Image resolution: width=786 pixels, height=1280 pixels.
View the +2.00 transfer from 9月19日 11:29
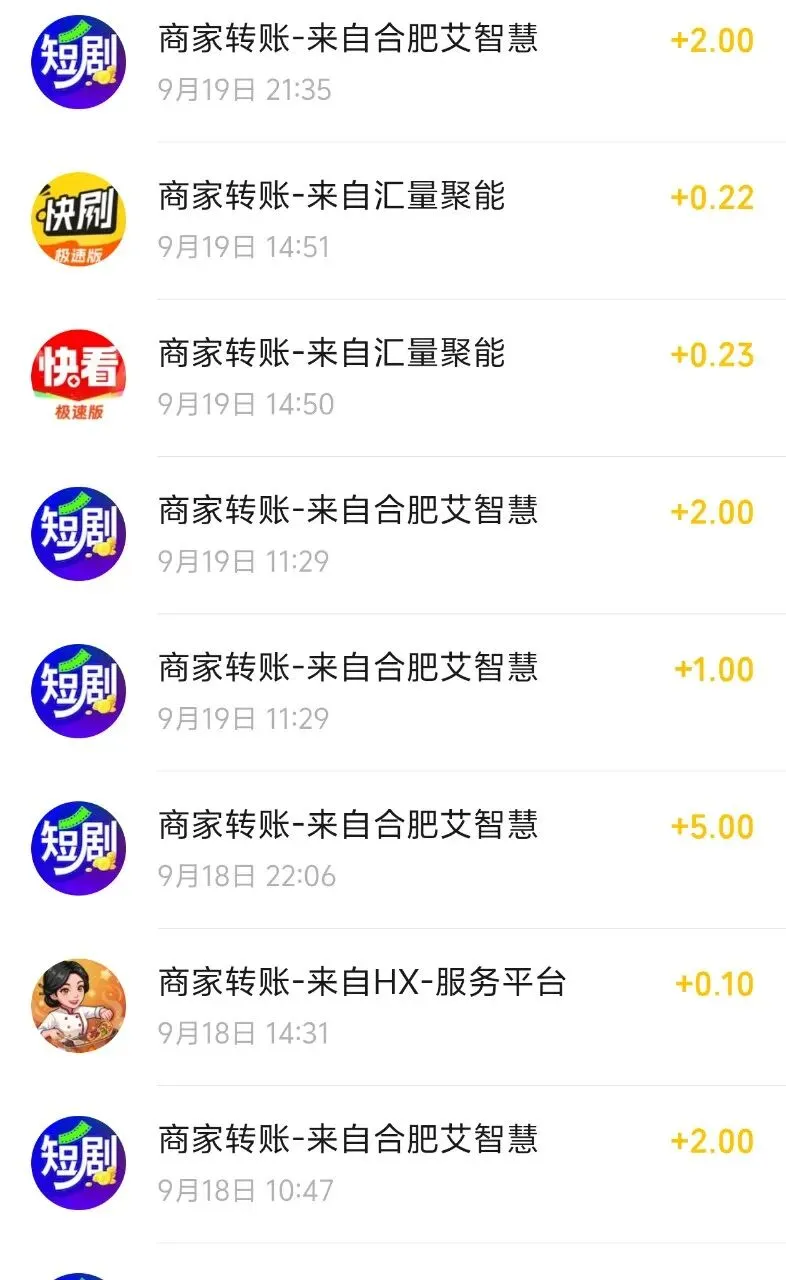[x=393, y=534]
